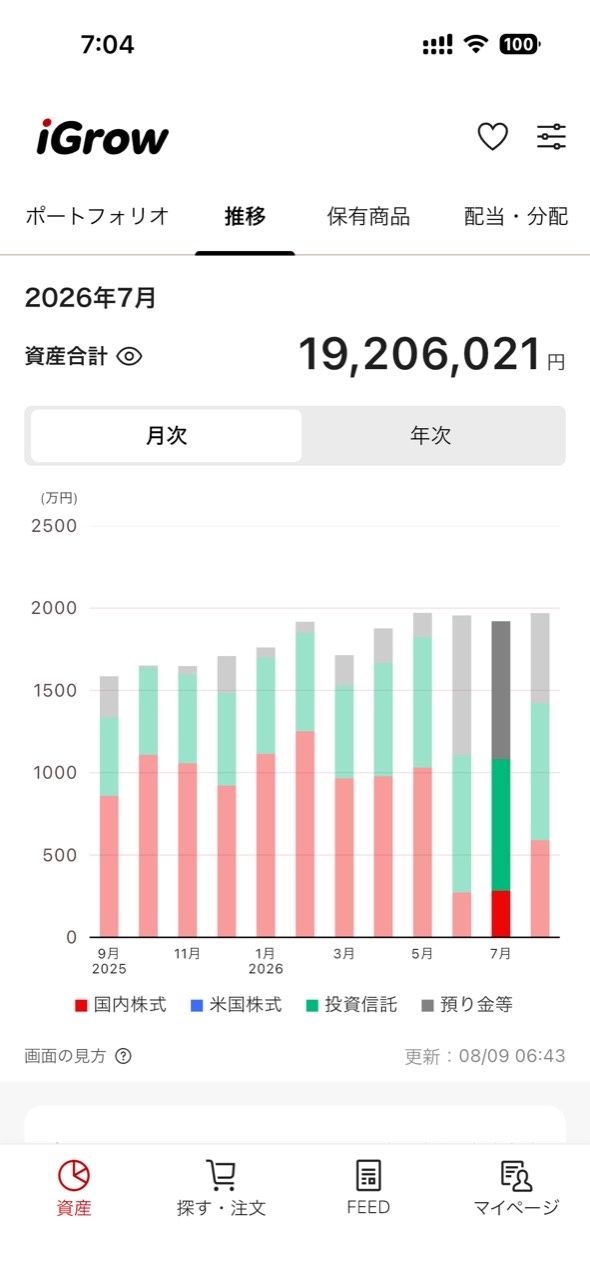Switch to the ポートフォリオ tab
590x1280 pixels.
97,216
